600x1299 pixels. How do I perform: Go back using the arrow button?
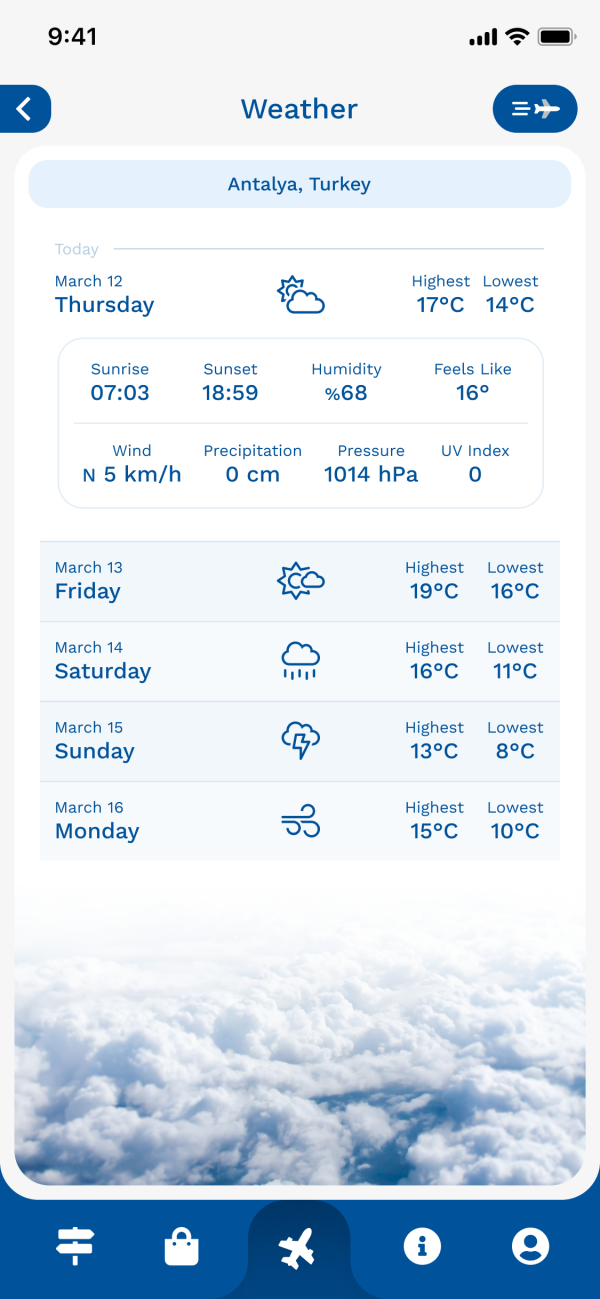pyautogui.click(x=25, y=109)
